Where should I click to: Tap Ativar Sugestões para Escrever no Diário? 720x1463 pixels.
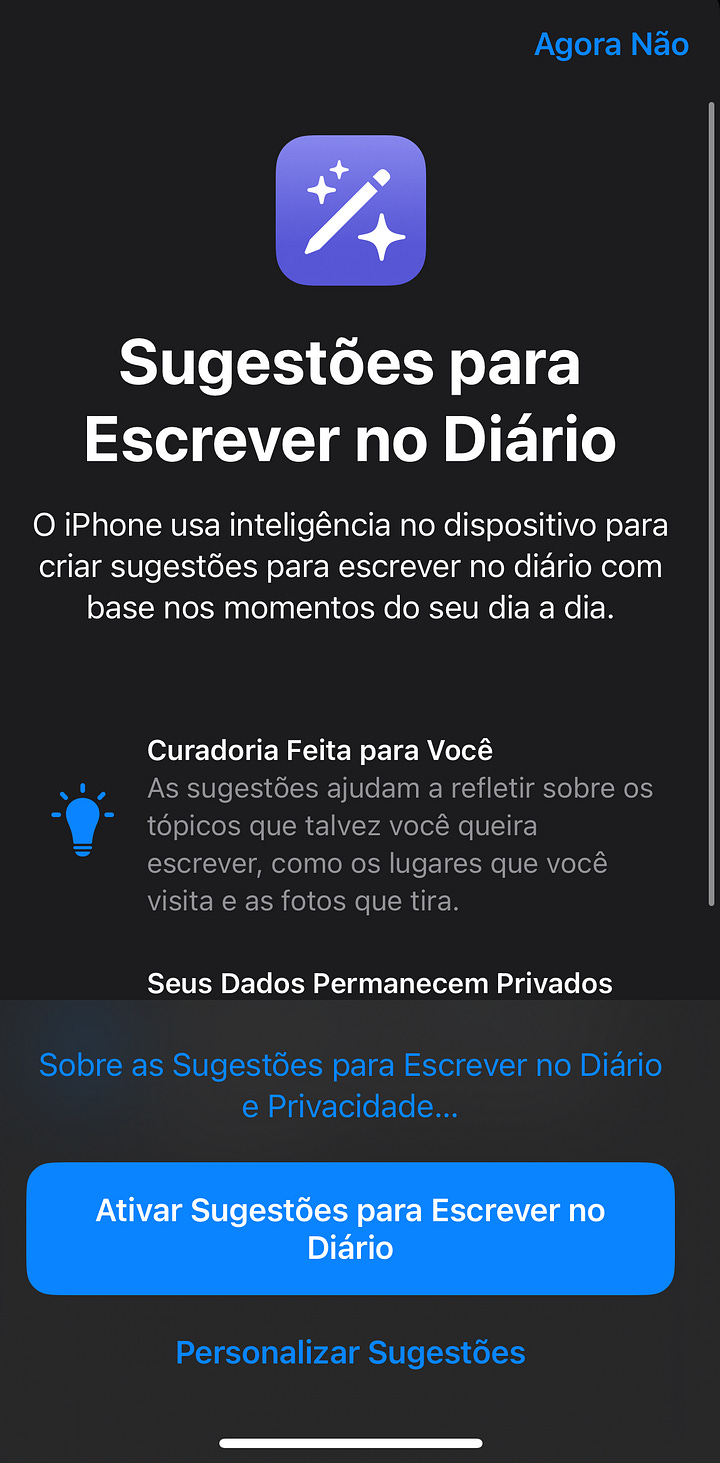point(350,1228)
